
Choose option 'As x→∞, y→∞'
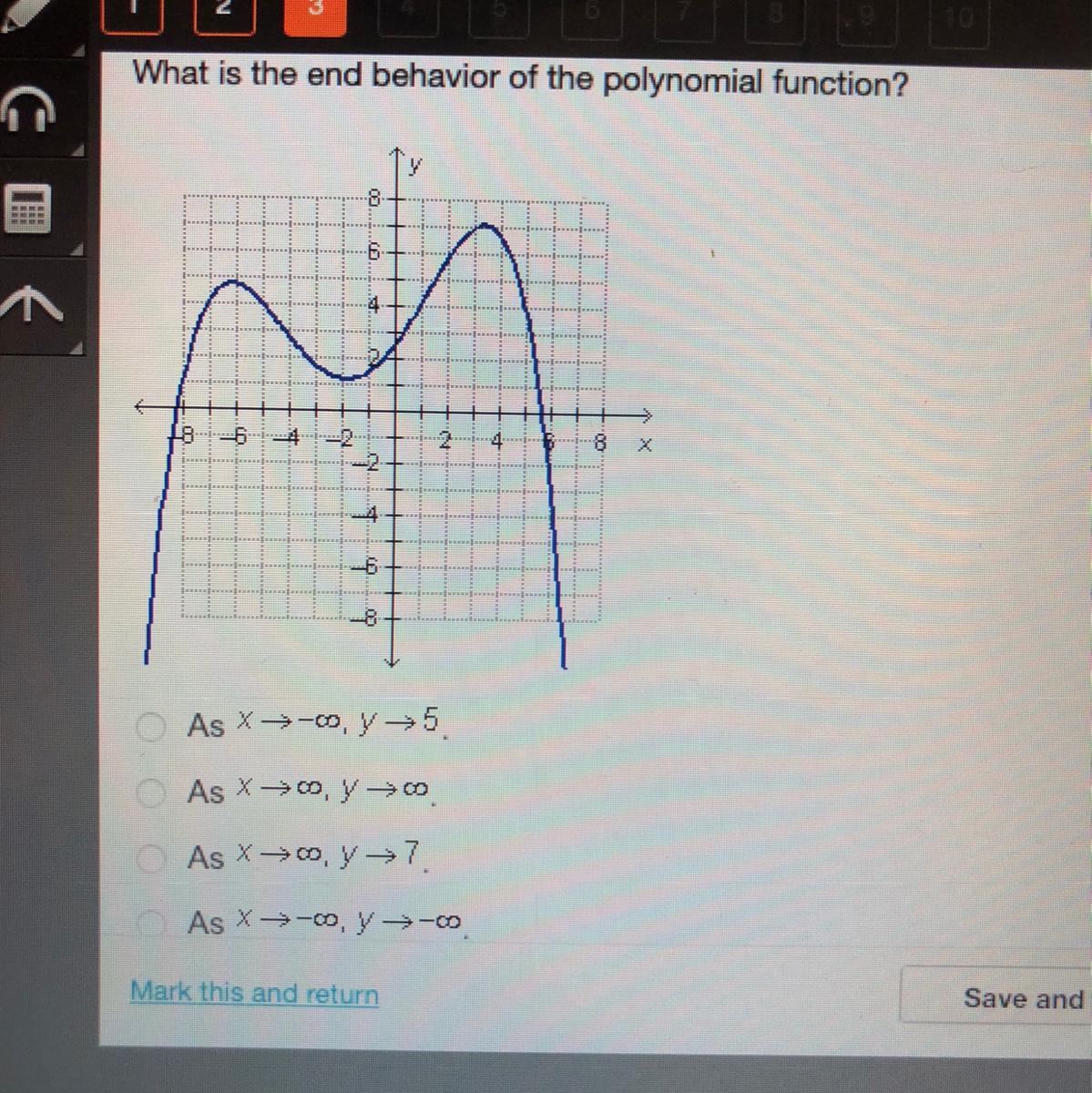[149, 792]
